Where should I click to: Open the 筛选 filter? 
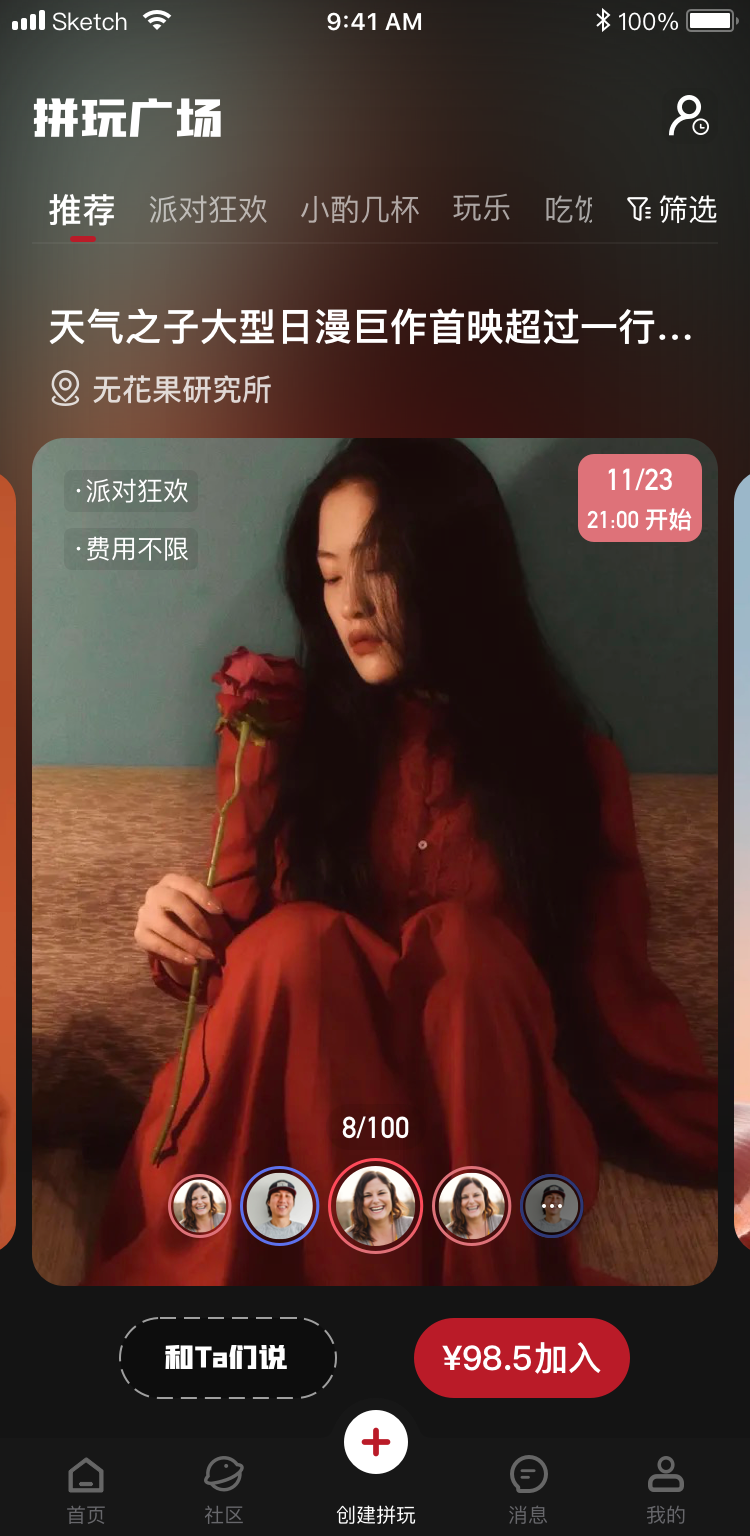(x=672, y=209)
